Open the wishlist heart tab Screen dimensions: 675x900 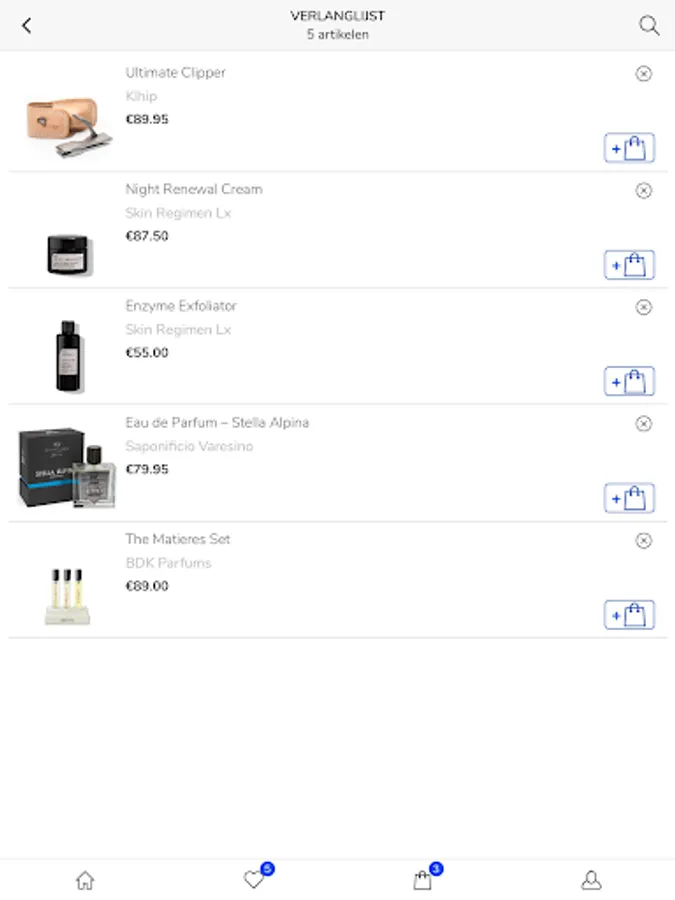[x=255, y=880]
